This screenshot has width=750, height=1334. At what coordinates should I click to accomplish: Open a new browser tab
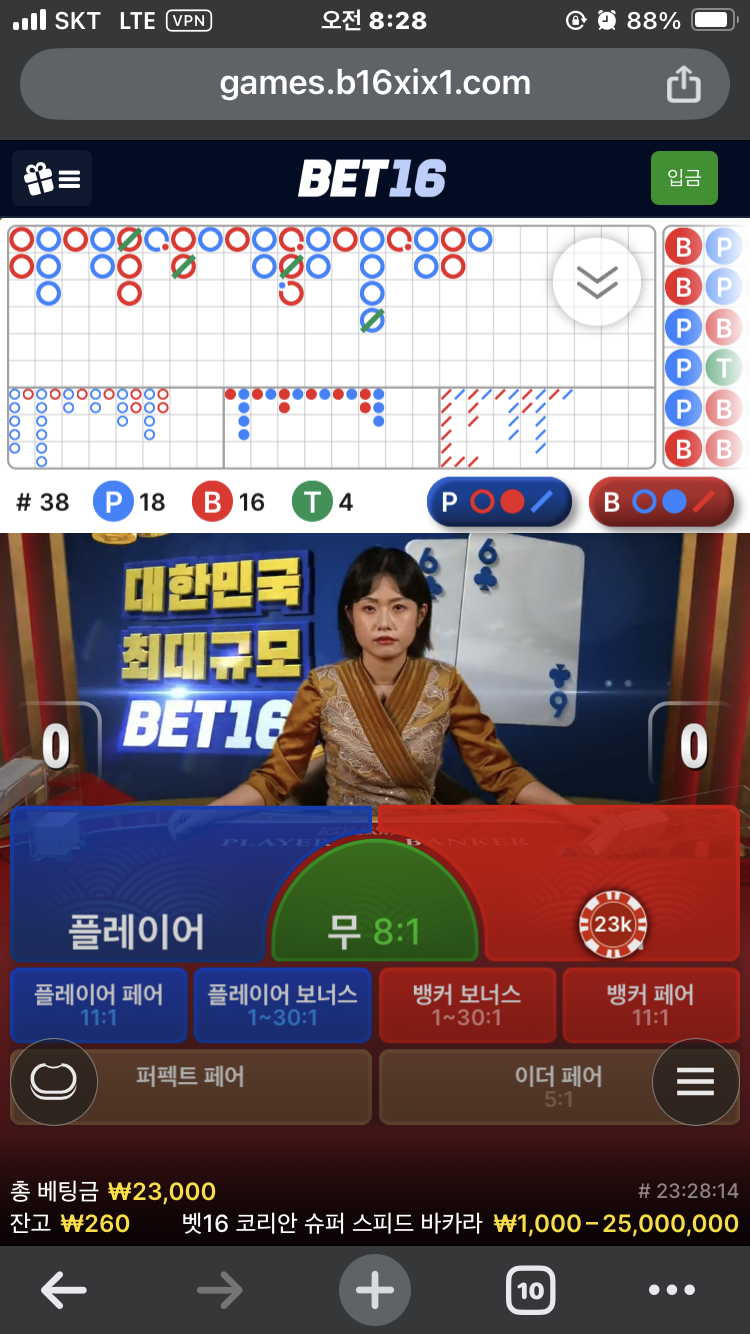tap(375, 1291)
